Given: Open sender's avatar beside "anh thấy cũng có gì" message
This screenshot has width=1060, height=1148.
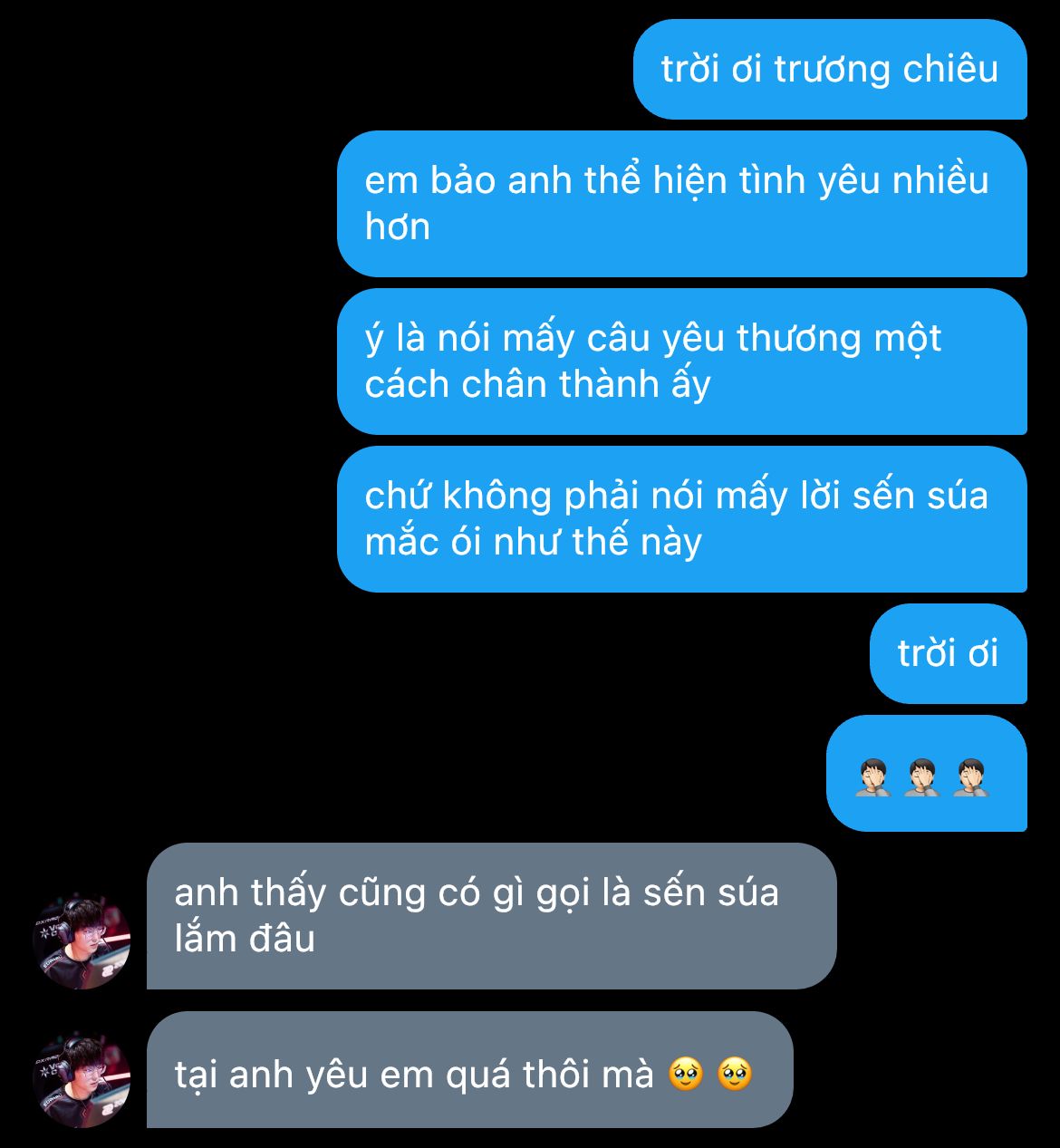Looking at the screenshot, I should click(x=82, y=940).
